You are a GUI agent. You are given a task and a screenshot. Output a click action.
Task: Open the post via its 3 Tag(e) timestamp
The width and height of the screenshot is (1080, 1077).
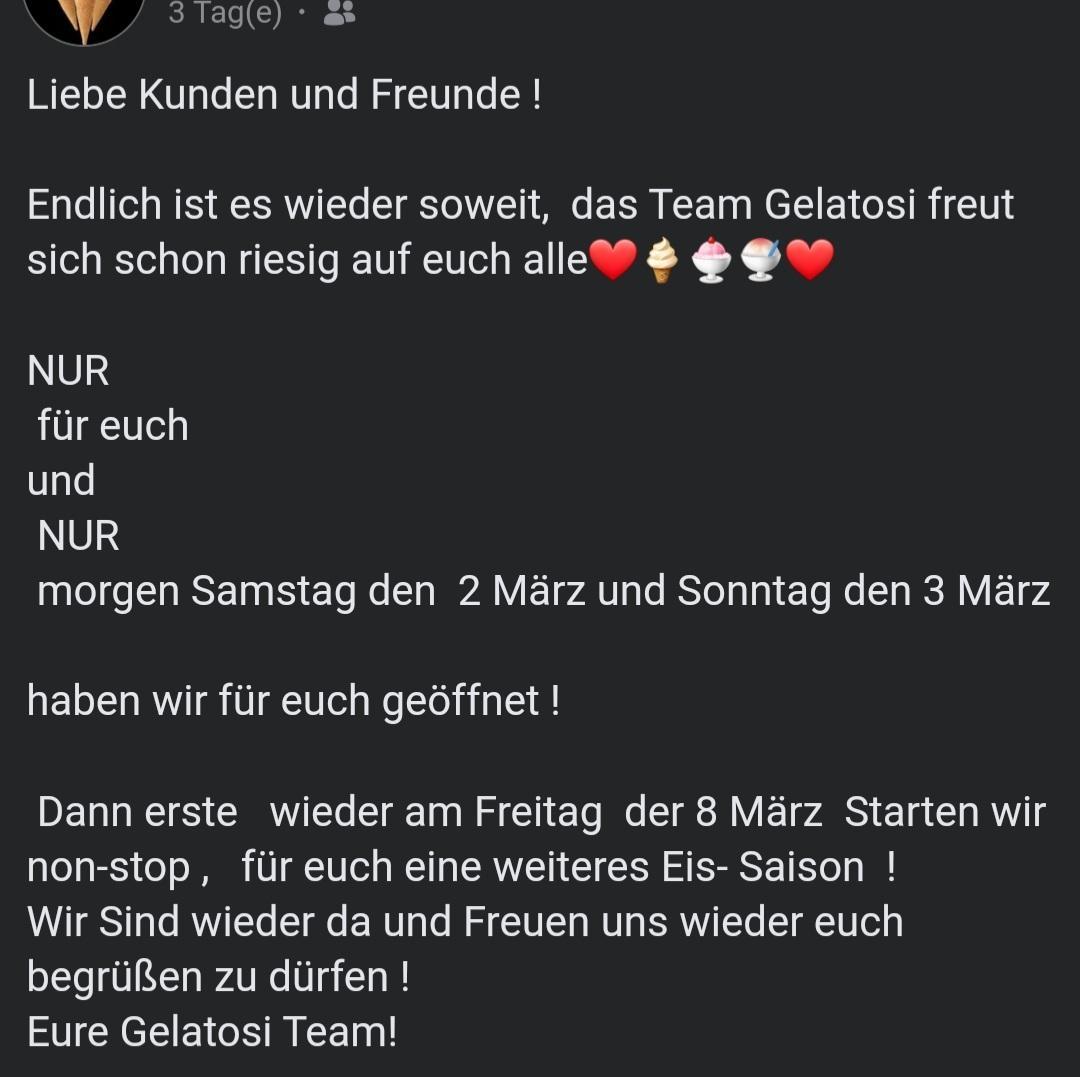pos(225,13)
